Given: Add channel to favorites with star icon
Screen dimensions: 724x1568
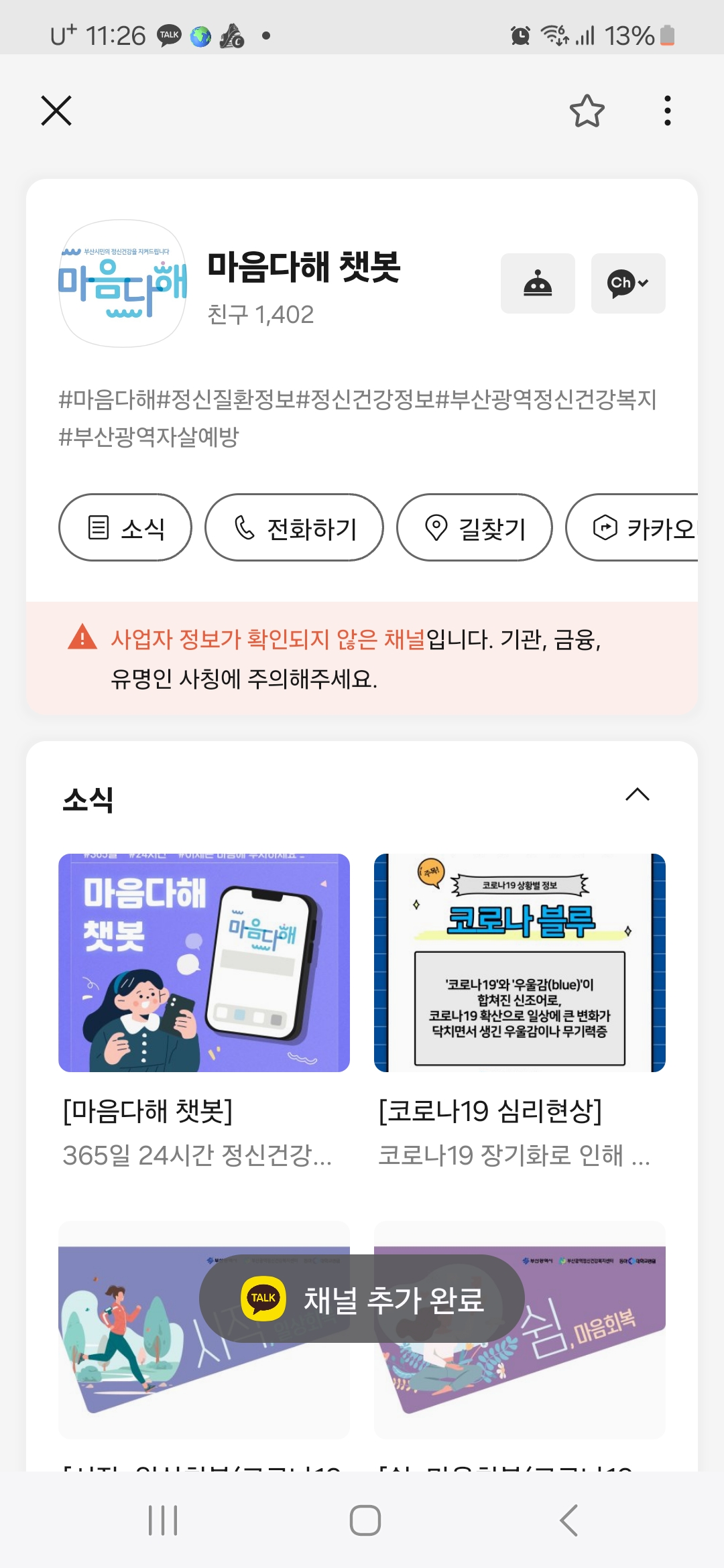Looking at the screenshot, I should click(x=587, y=111).
